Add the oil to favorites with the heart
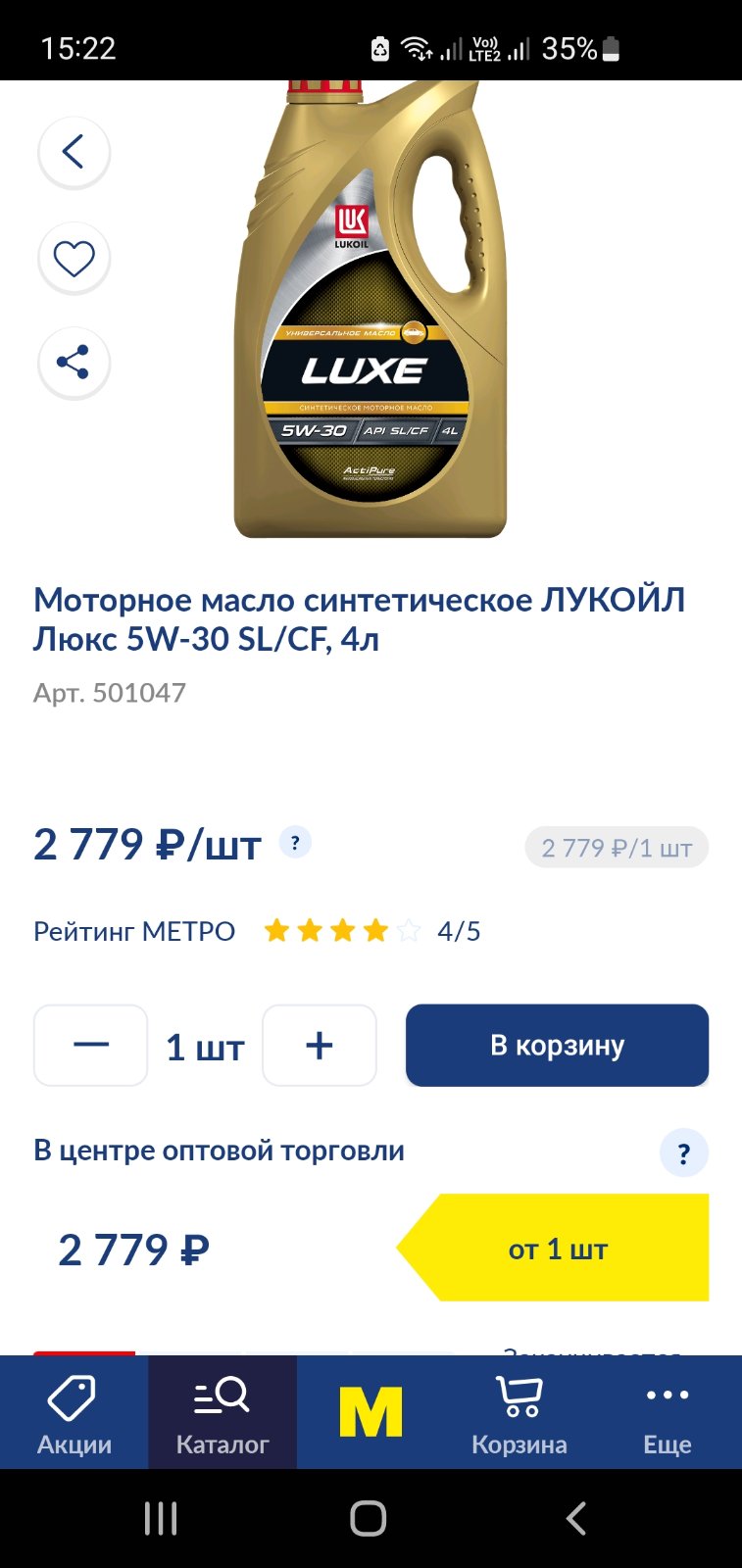742x1568 pixels. [x=74, y=259]
